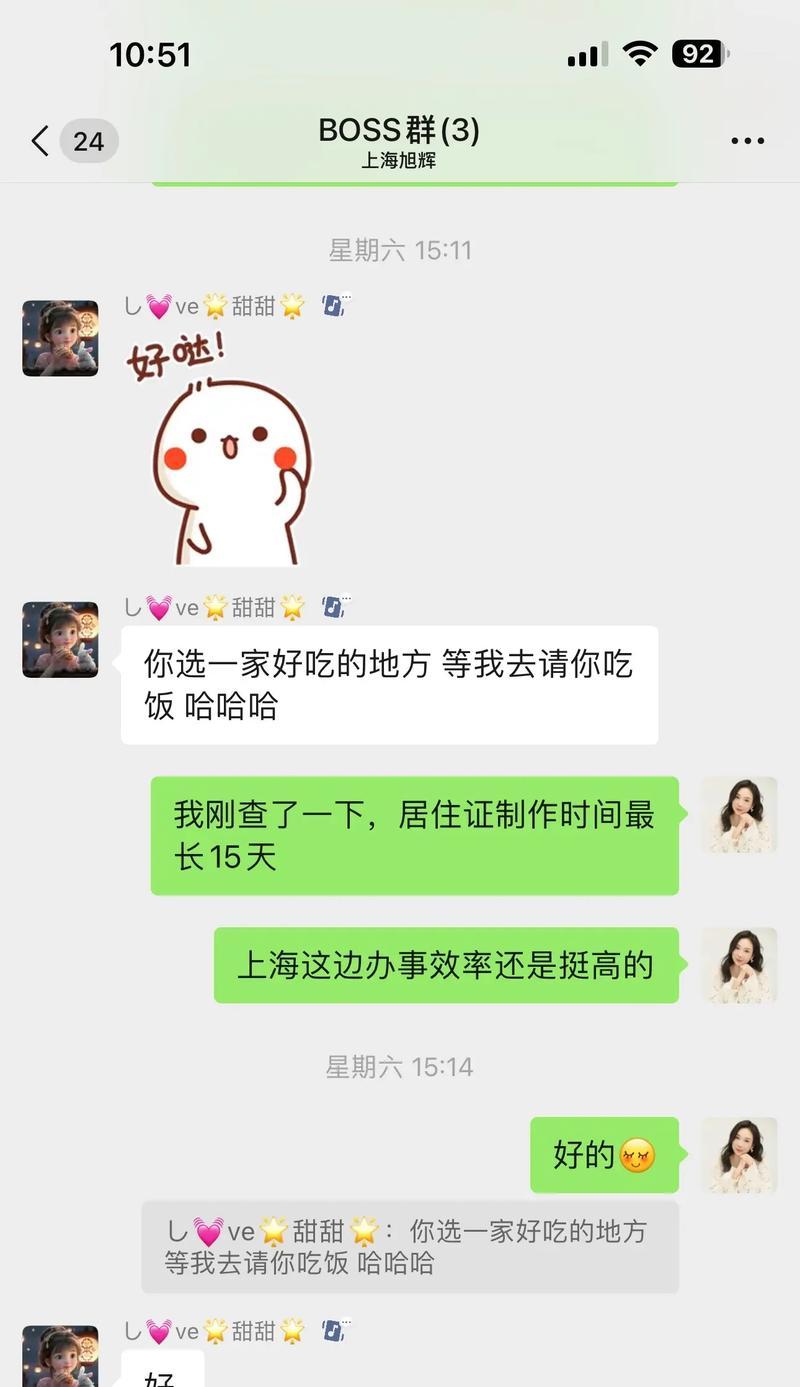Jump to quoted message under 好的
Viewport: 800px width, 1387px height.
[409, 1246]
